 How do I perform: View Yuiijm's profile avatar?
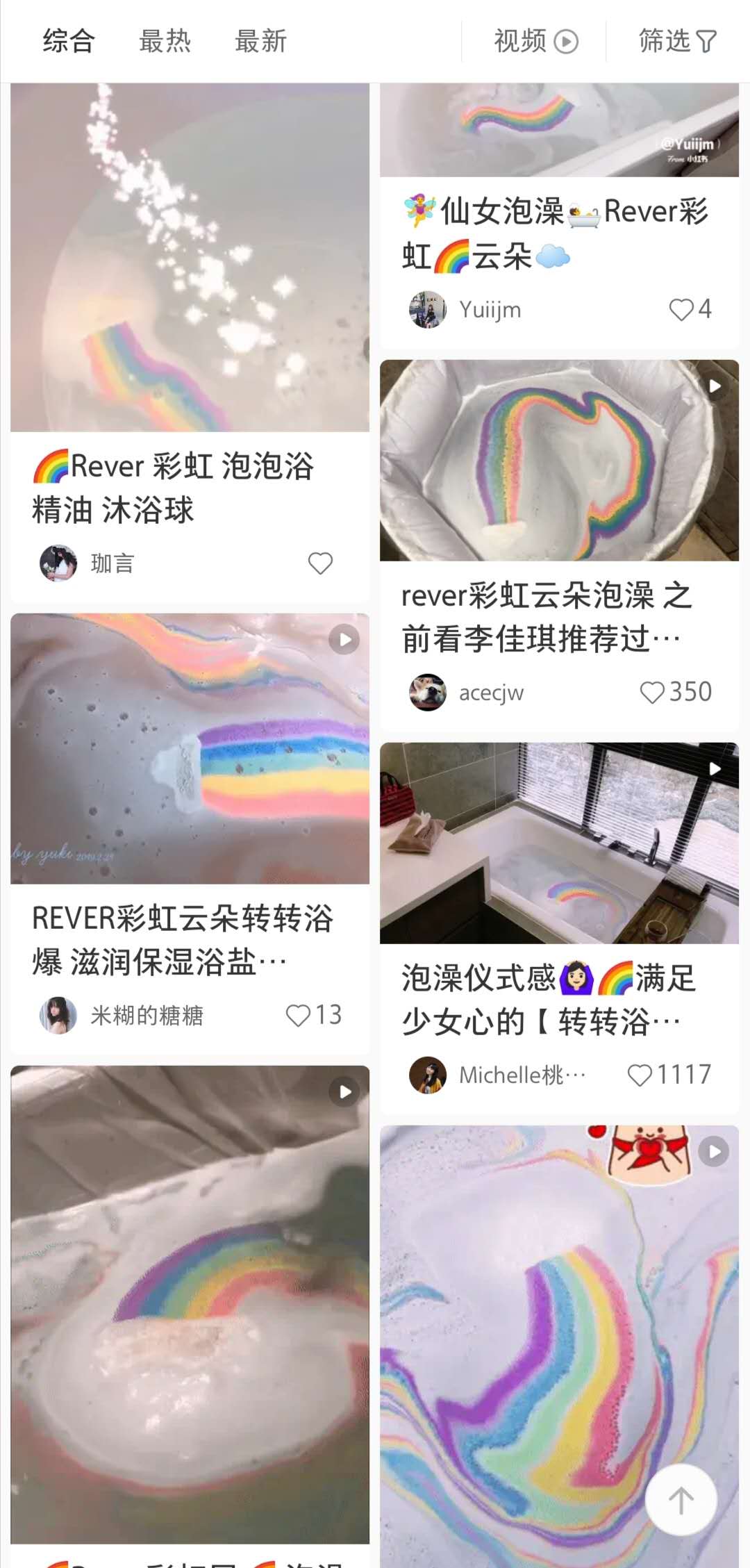[x=427, y=309]
